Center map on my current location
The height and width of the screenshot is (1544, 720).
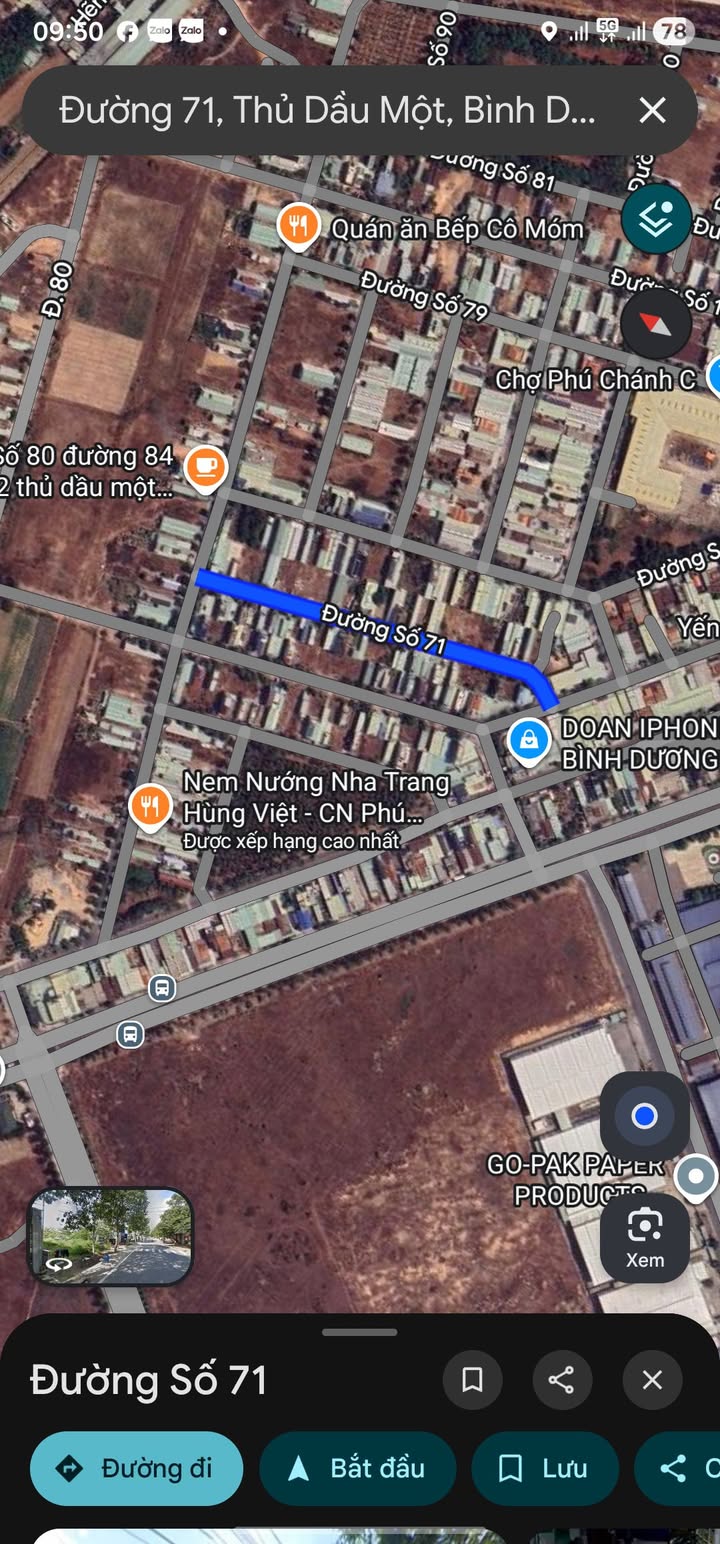[x=645, y=1116]
